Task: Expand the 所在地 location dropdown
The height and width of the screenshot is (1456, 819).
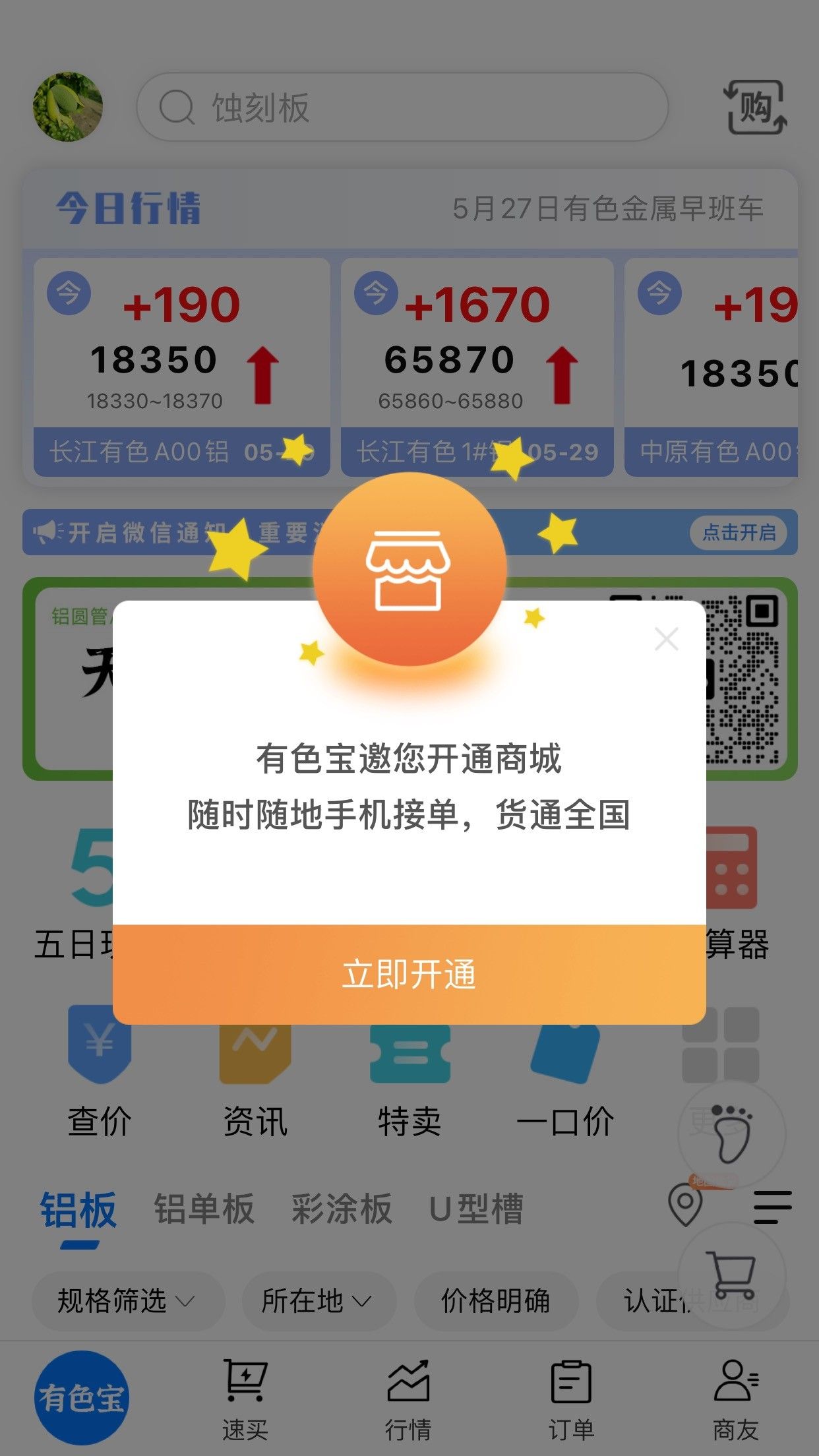Action: coord(318,1301)
